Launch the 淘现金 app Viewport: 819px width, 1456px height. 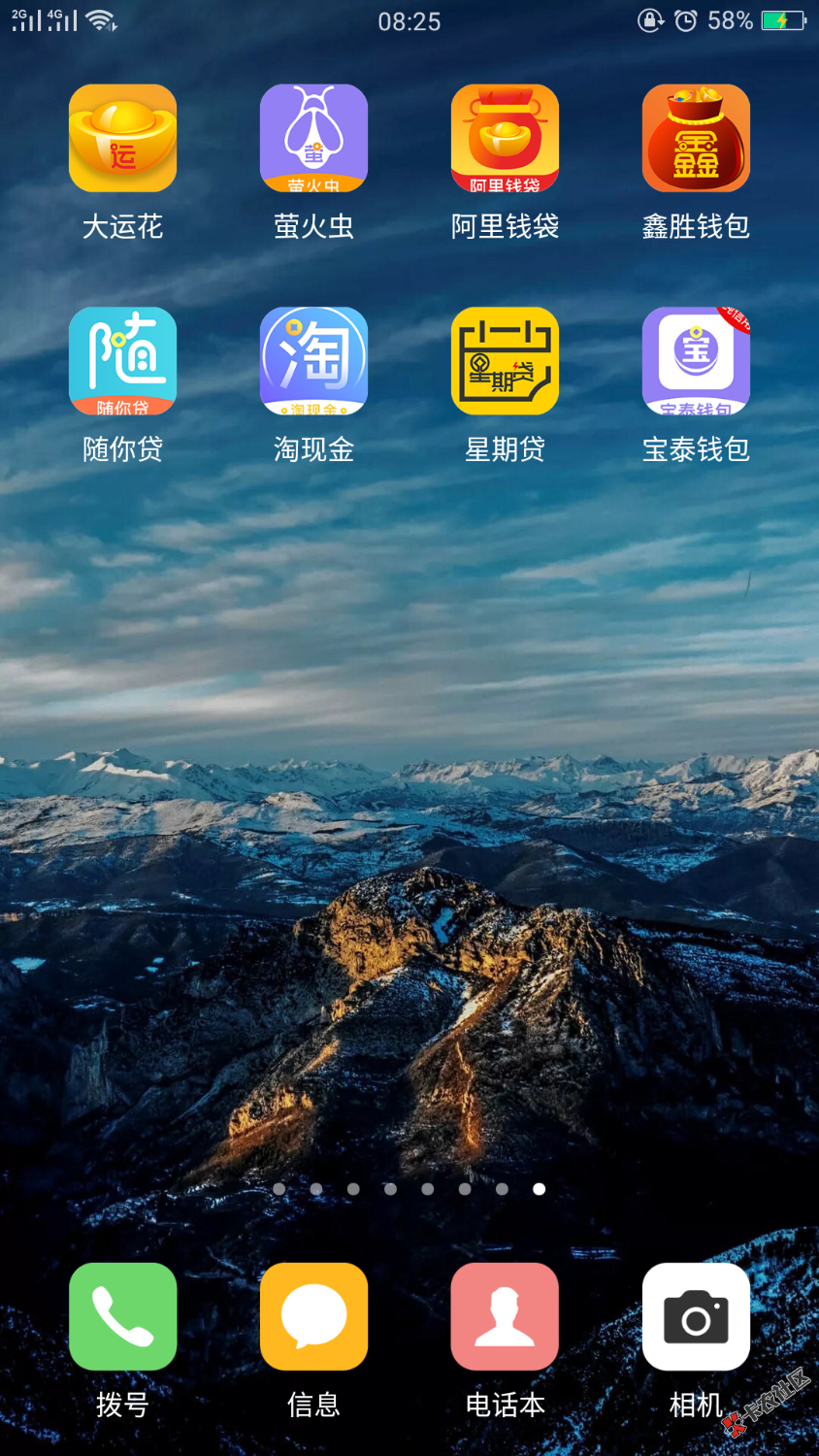coord(313,361)
